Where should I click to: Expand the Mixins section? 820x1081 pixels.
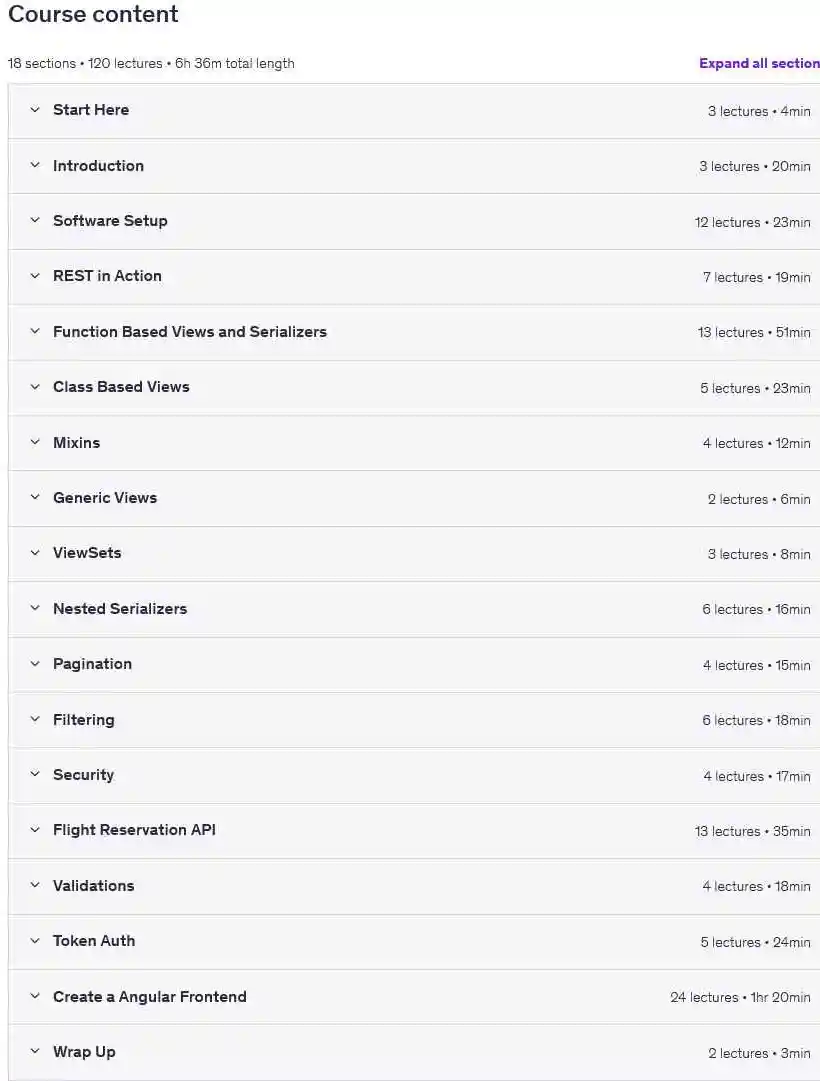[414, 443]
